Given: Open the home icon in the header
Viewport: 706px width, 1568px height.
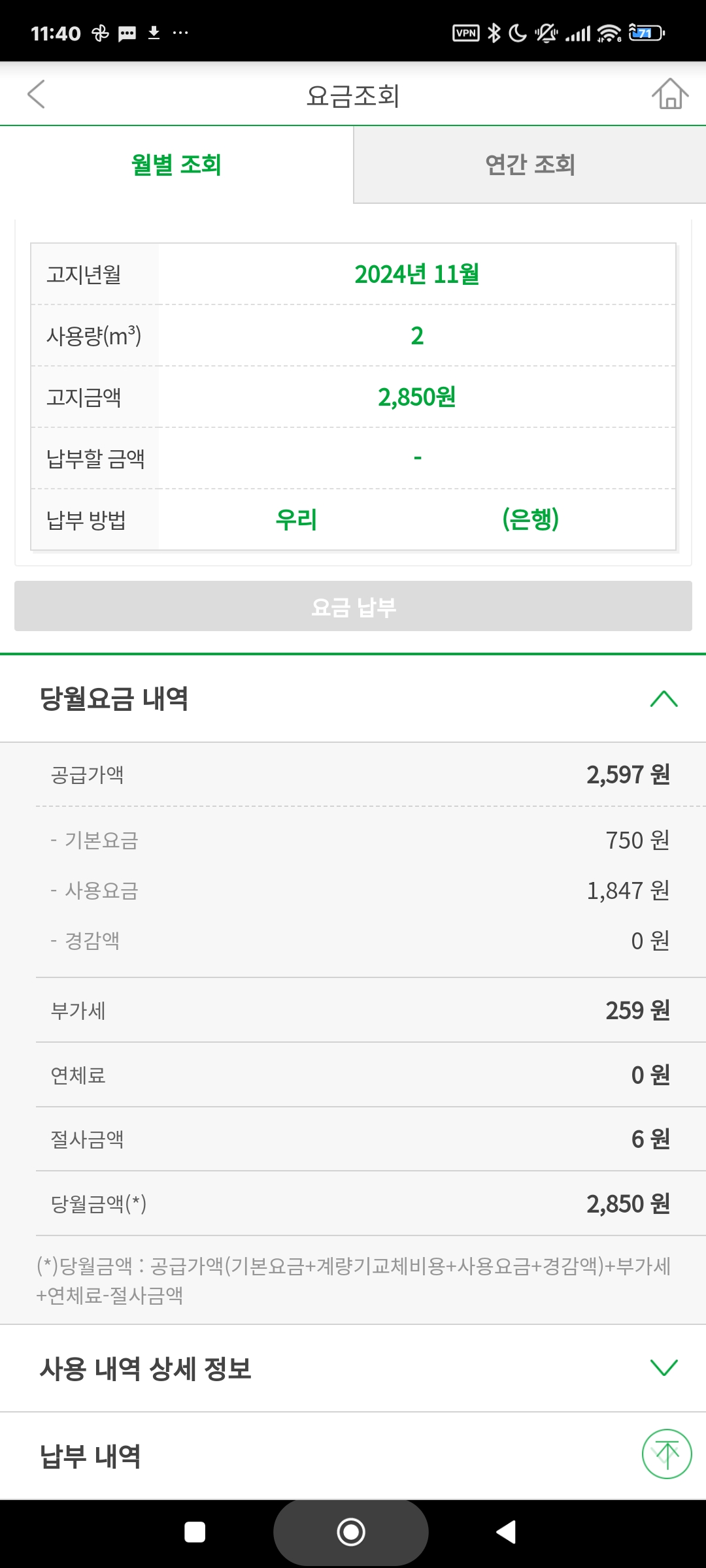Looking at the screenshot, I should (670, 93).
